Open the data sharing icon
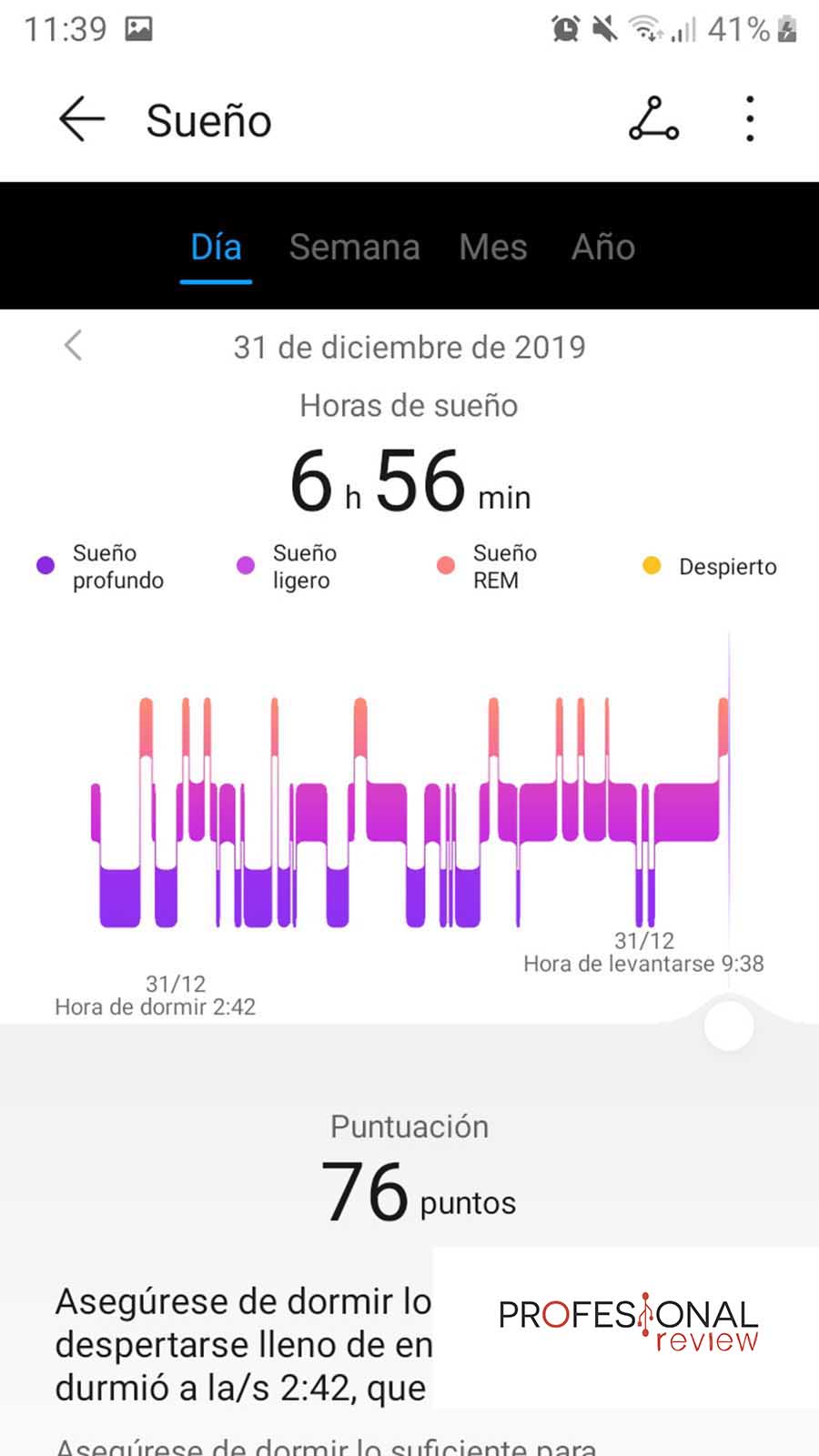Viewport: 819px width, 1456px height. 653,119
